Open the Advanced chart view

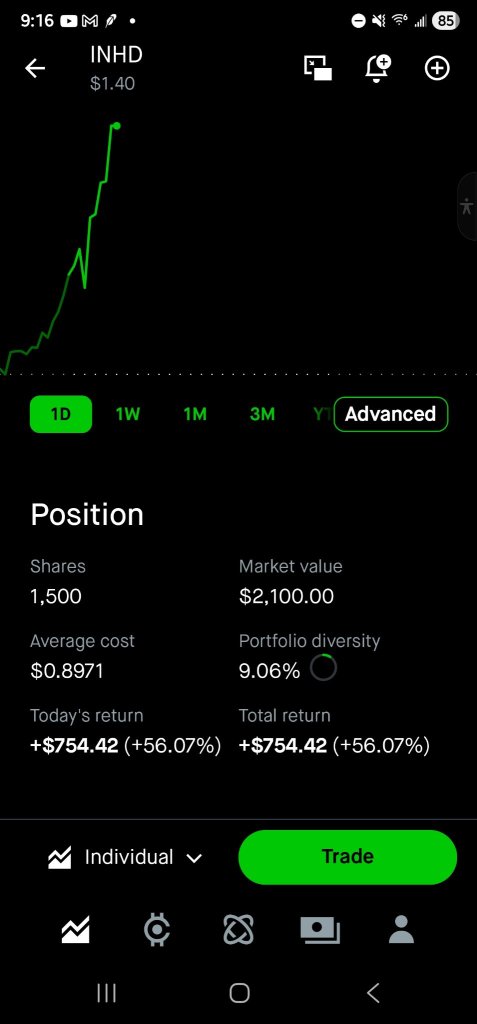coord(391,414)
